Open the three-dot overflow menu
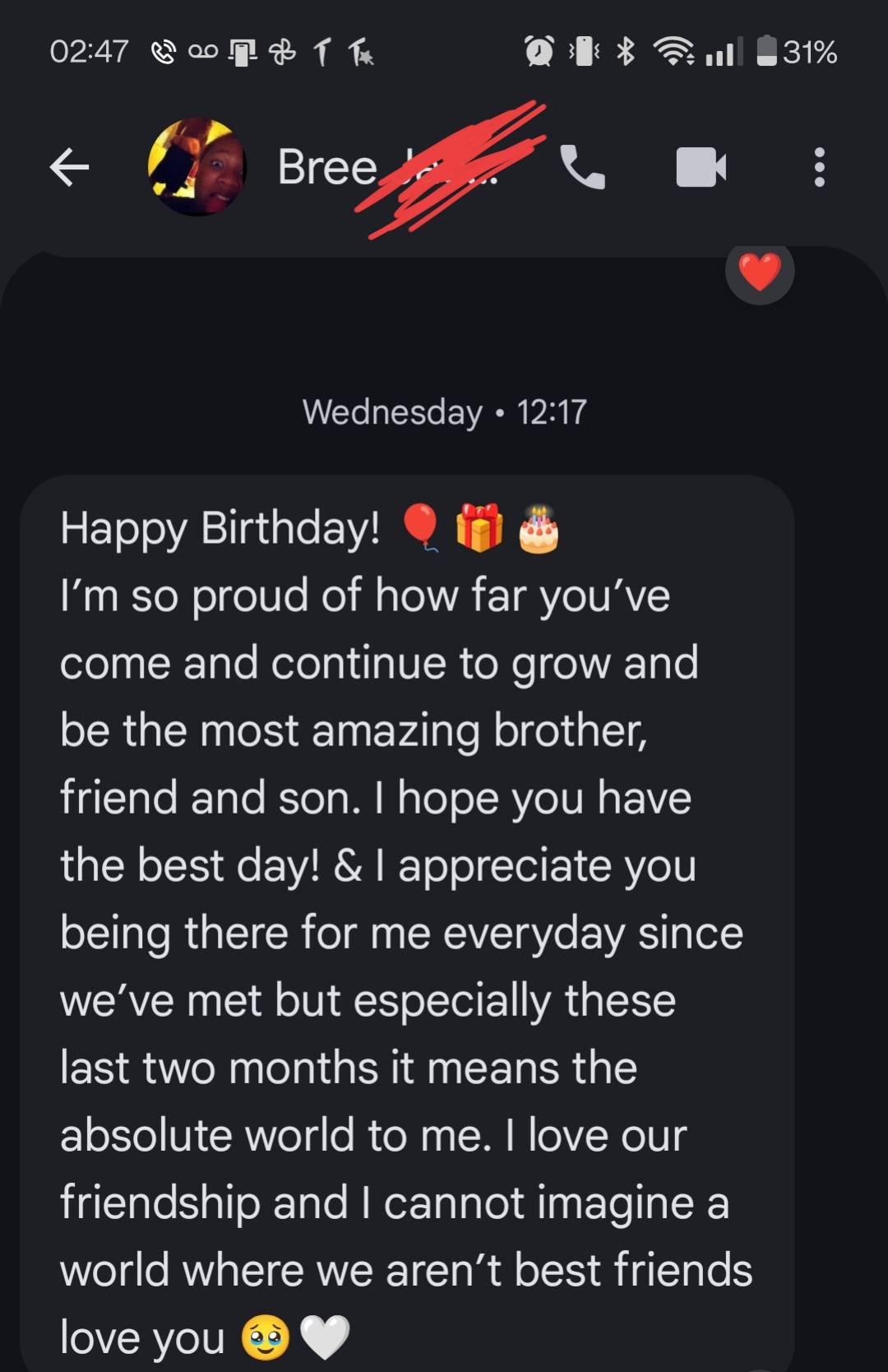The image size is (888, 1372). pyautogui.click(x=819, y=167)
